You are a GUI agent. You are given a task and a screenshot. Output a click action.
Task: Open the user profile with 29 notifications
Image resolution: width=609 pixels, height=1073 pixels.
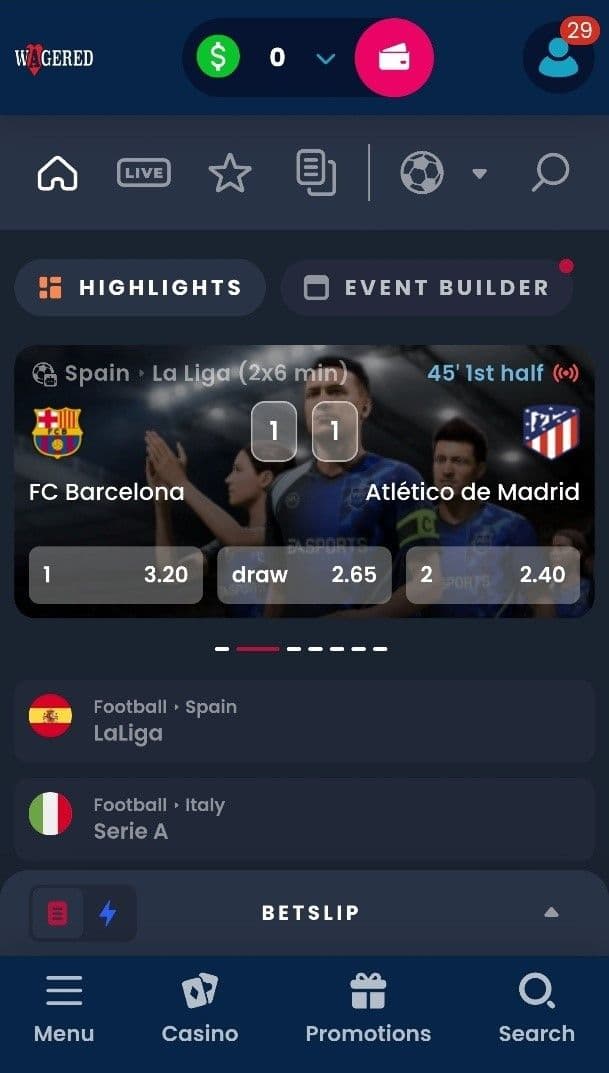tap(558, 57)
